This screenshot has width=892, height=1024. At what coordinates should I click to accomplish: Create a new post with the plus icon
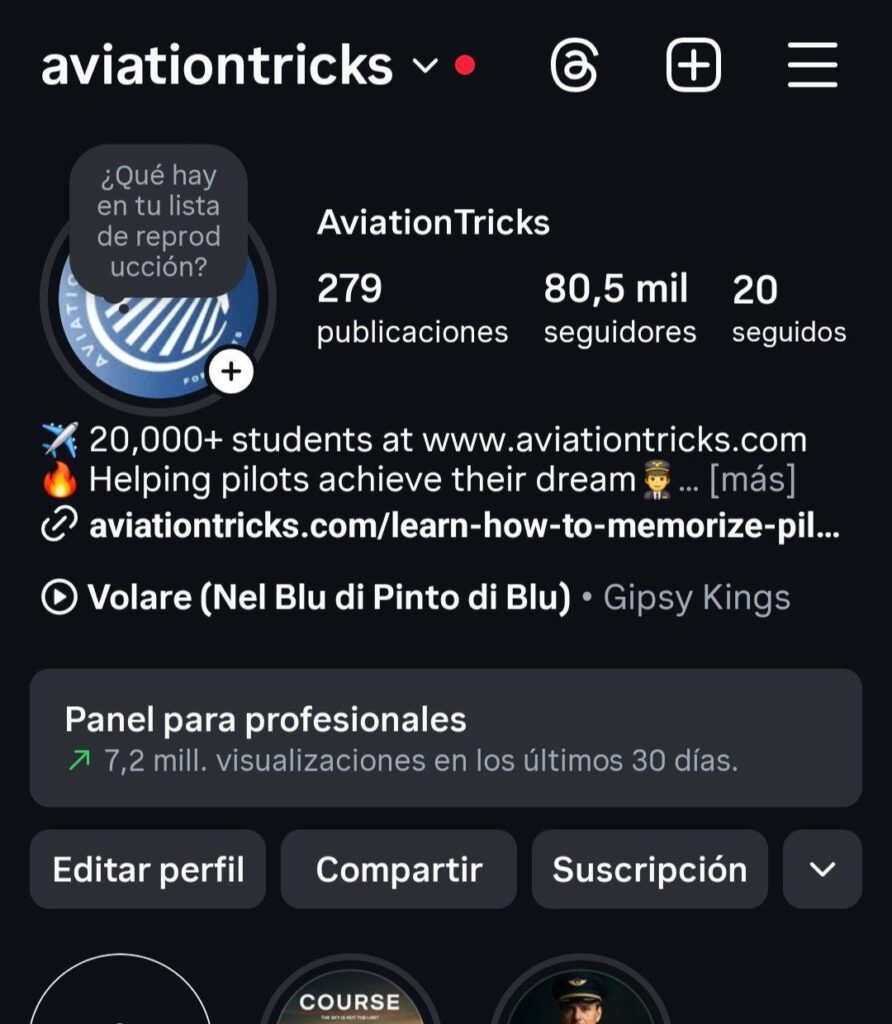click(693, 66)
